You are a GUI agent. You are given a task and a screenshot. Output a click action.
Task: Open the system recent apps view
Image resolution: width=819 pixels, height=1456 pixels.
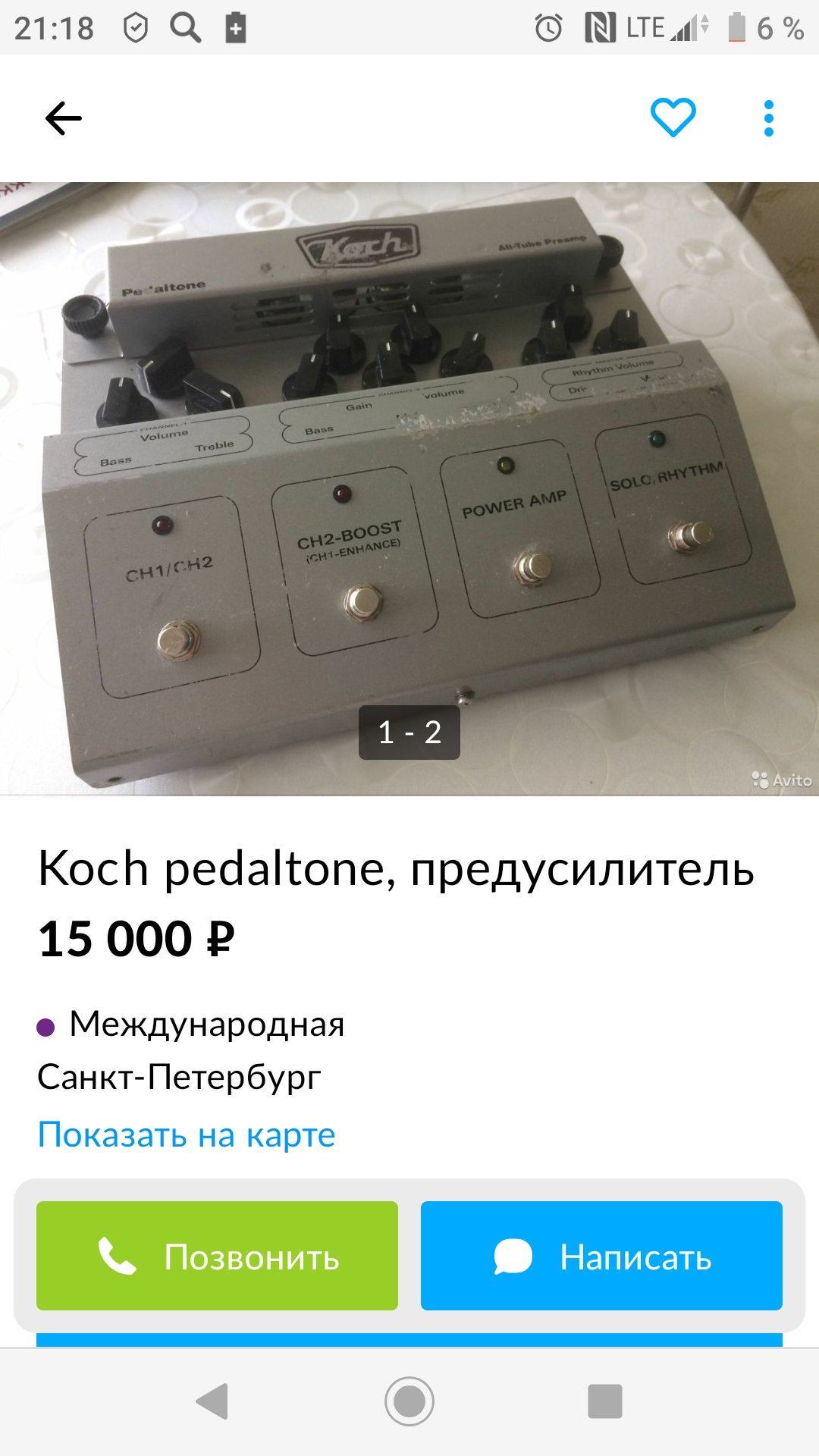[604, 1401]
